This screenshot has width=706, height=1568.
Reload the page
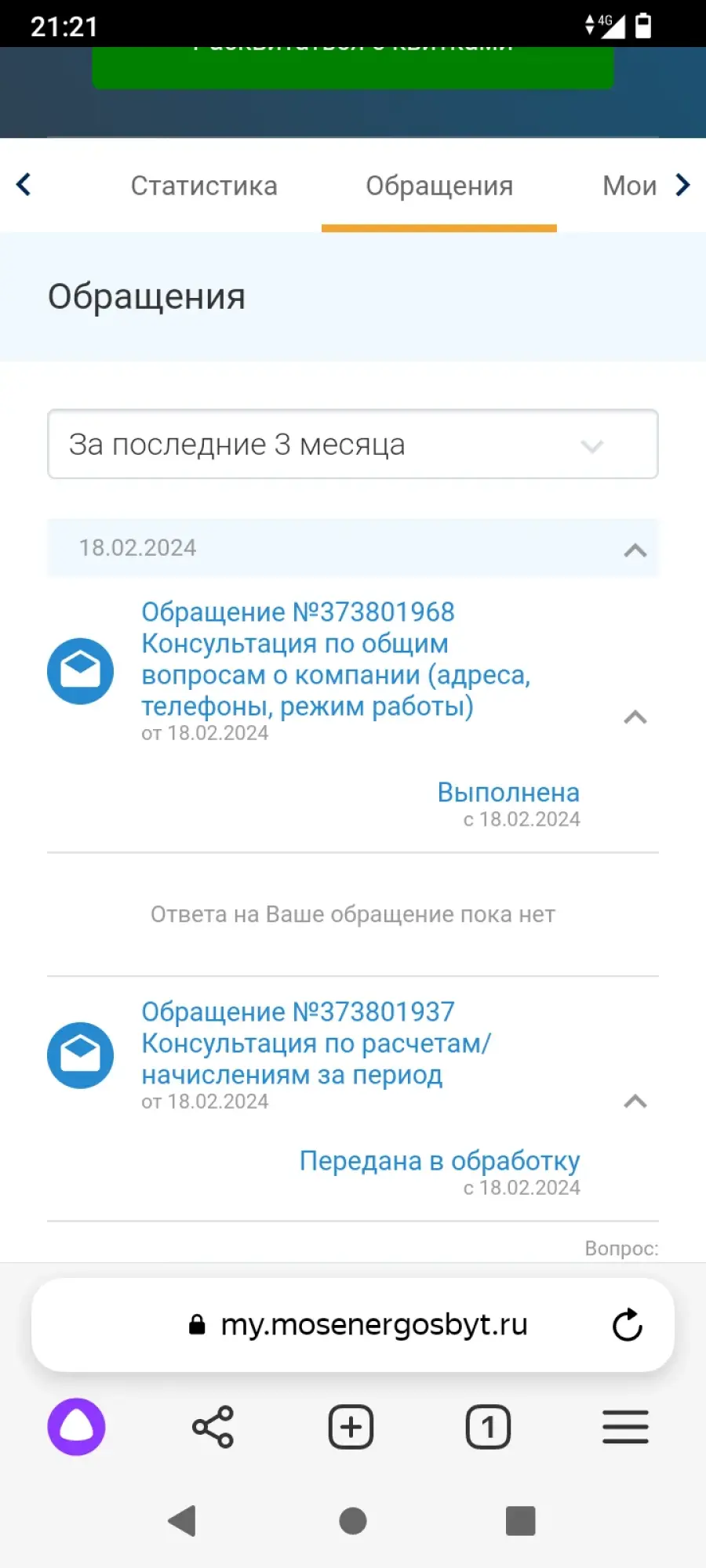[x=628, y=1325]
